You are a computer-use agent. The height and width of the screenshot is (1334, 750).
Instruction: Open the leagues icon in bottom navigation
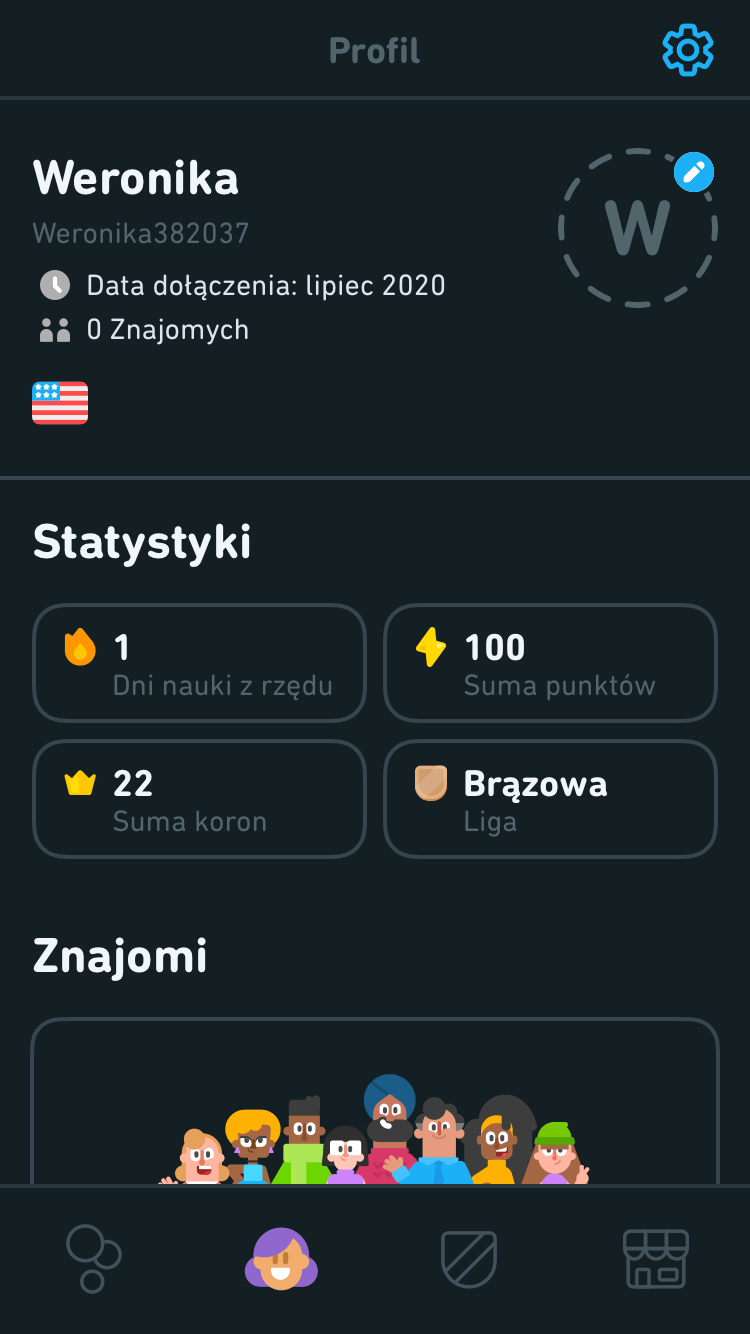pyautogui.click(x=93, y=1257)
